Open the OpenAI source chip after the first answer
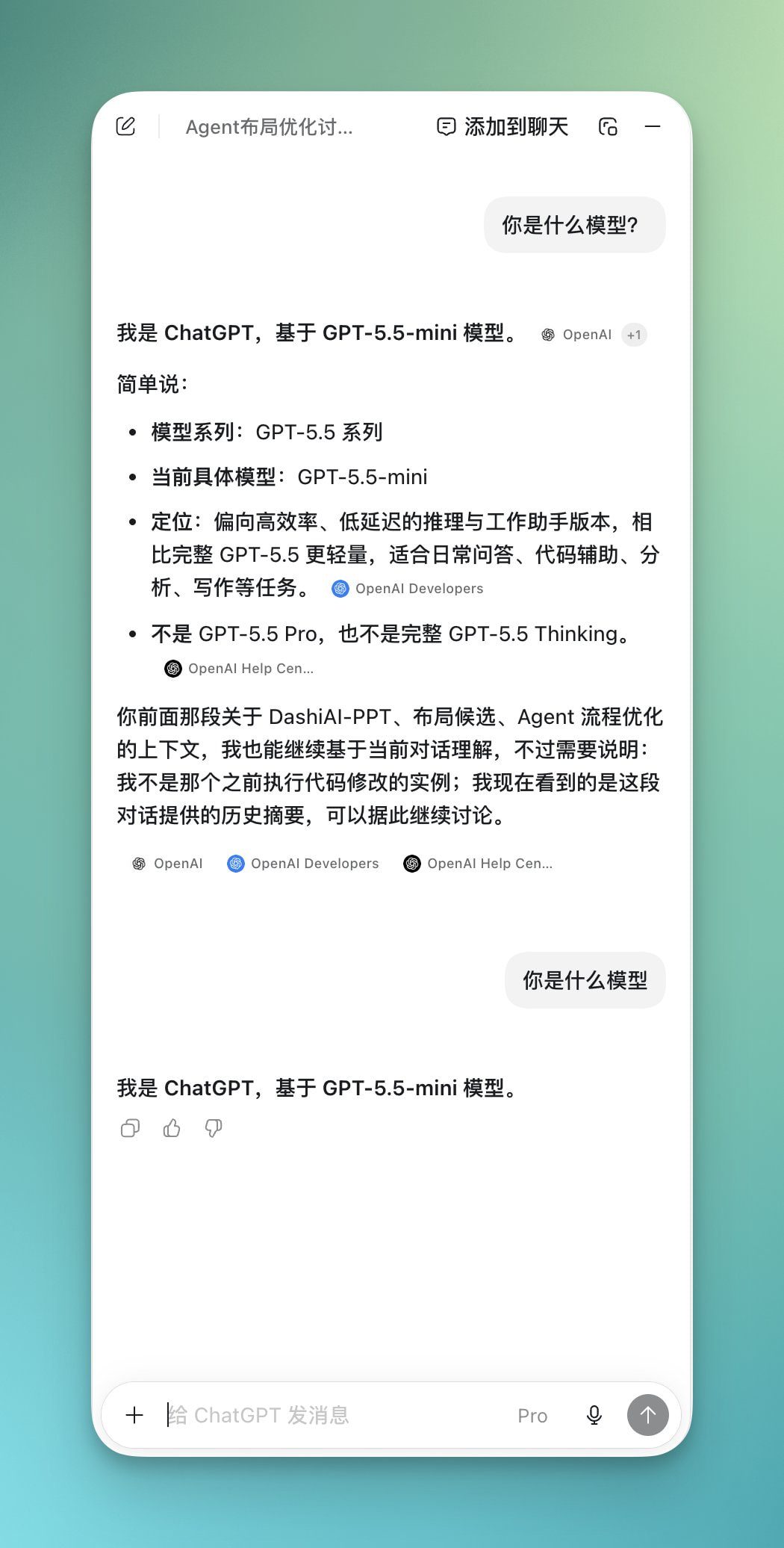Viewport: 784px width, 1548px height. tap(576, 335)
